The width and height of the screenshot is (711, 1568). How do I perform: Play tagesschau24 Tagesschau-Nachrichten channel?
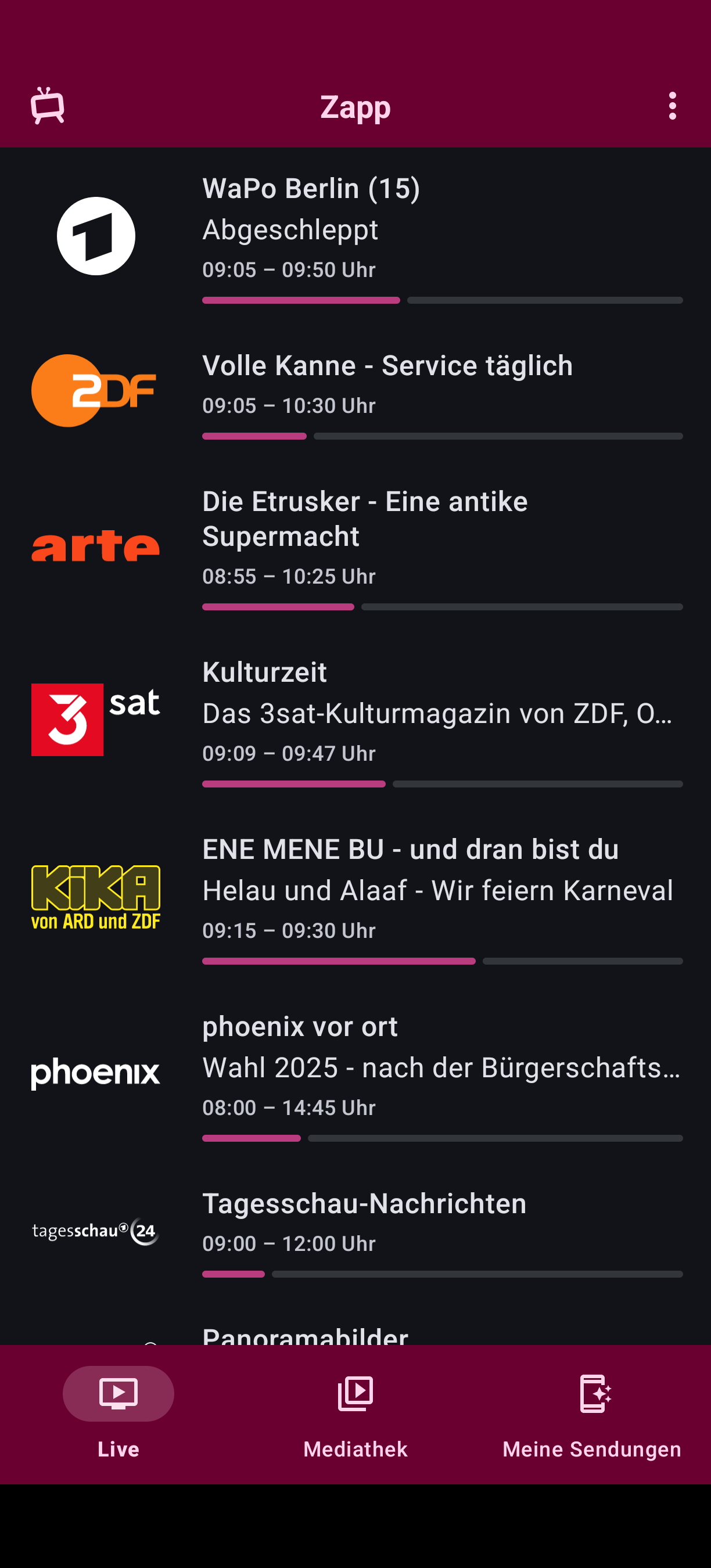coord(355,1231)
